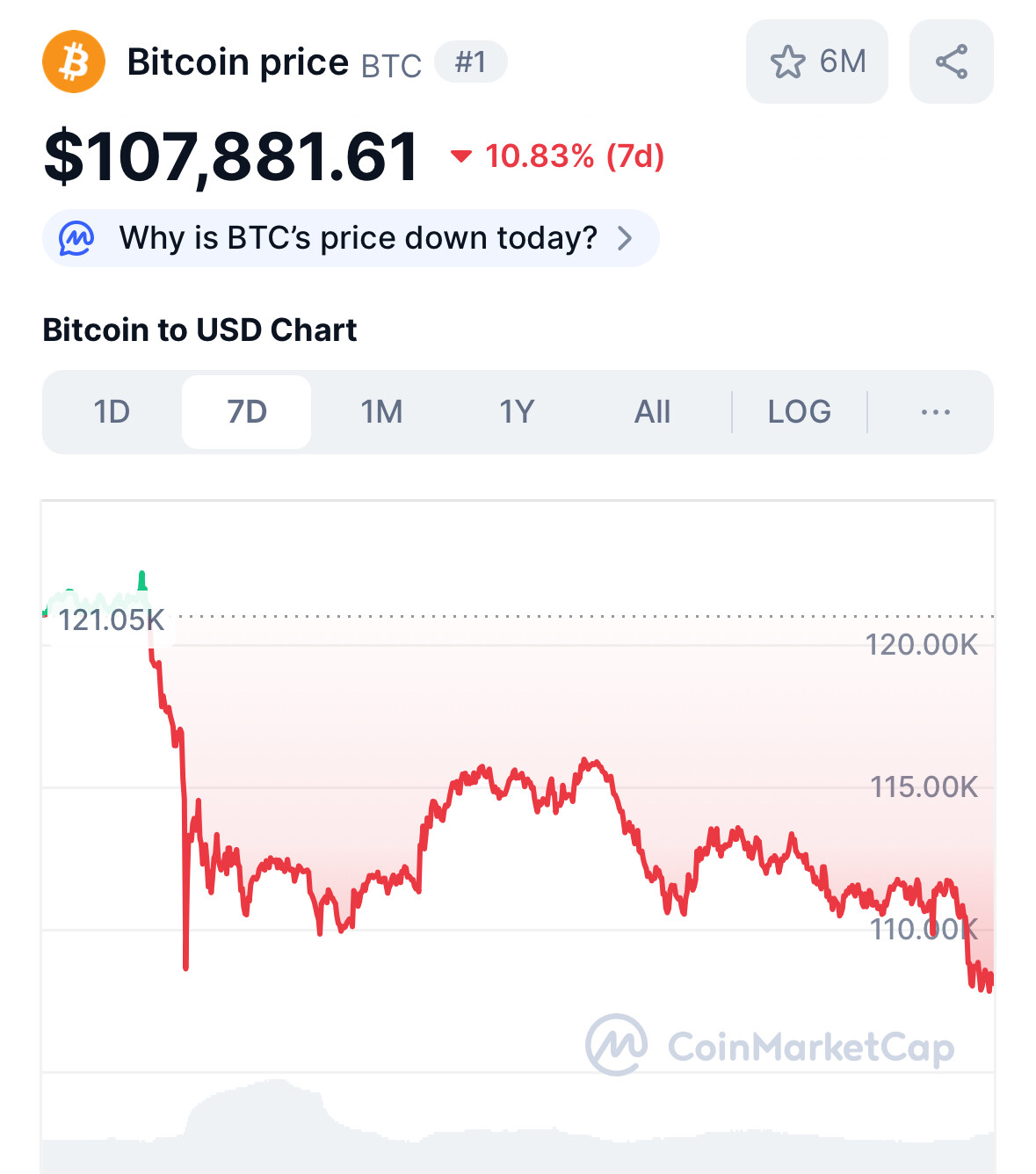Open more chart options menu

935,411
